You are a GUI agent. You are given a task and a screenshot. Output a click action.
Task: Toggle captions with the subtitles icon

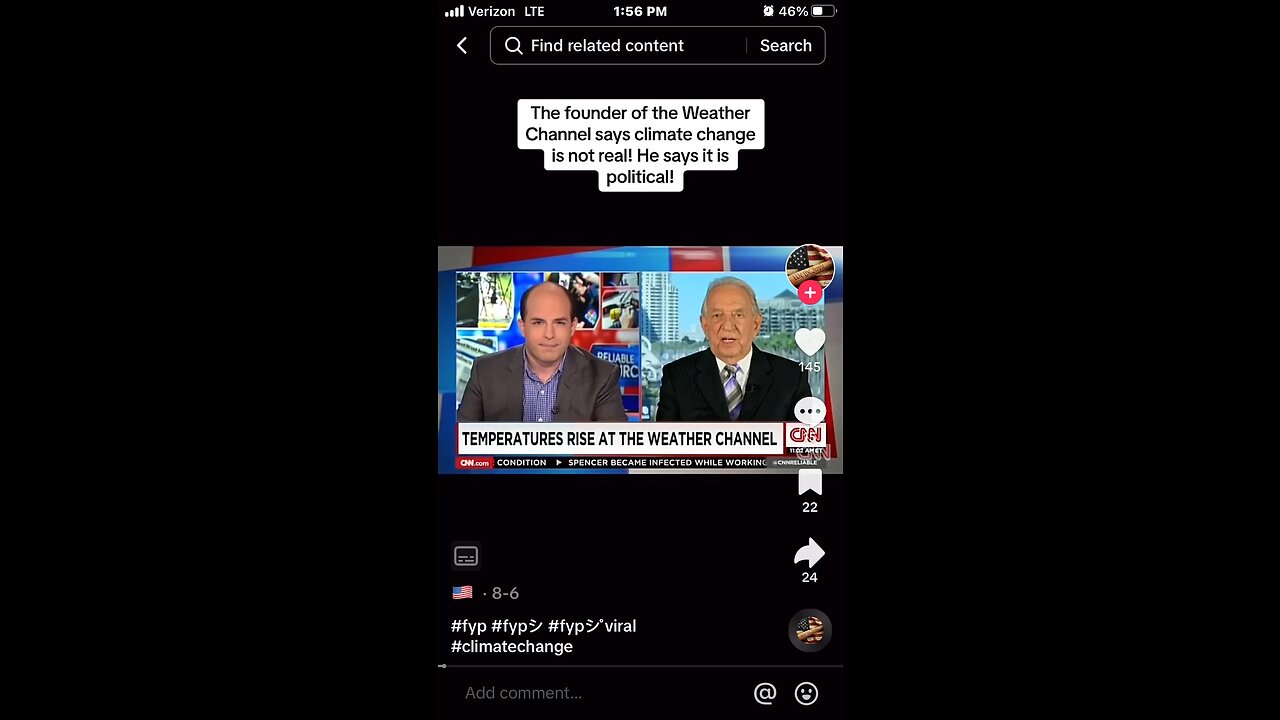[466, 556]
